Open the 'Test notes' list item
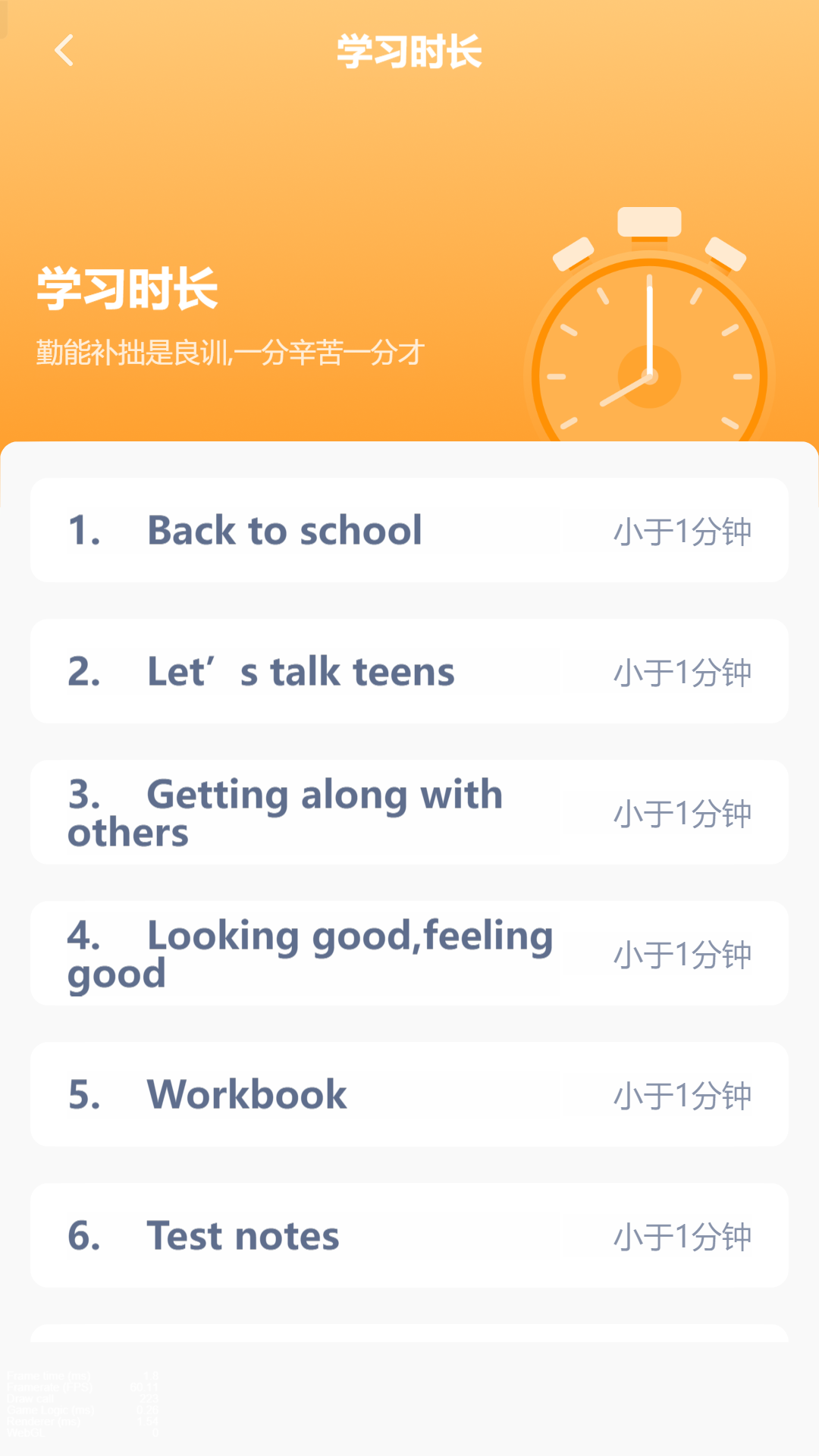 pos(409,1236)
